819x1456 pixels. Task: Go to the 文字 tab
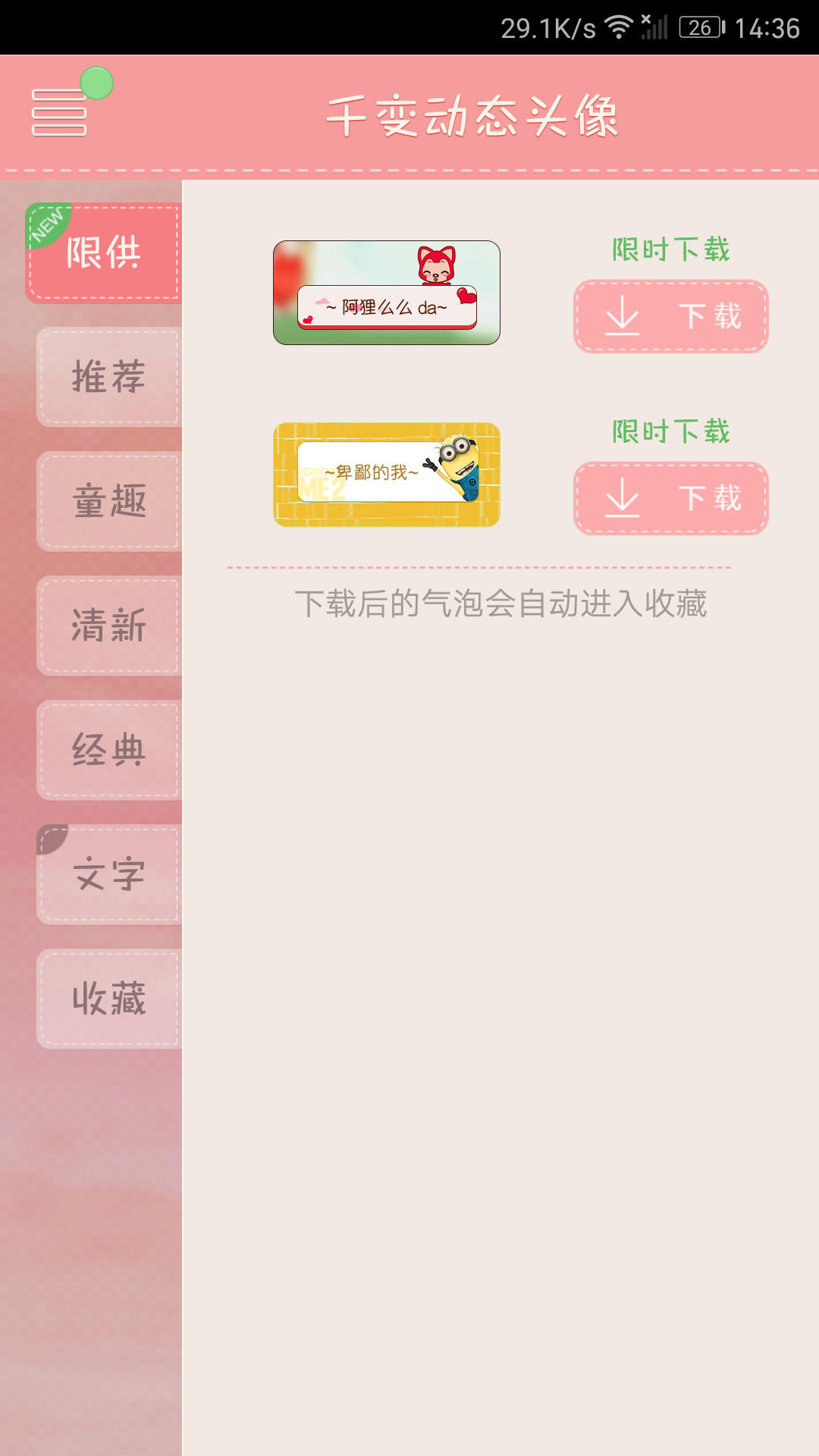click(x=109, y=874)
